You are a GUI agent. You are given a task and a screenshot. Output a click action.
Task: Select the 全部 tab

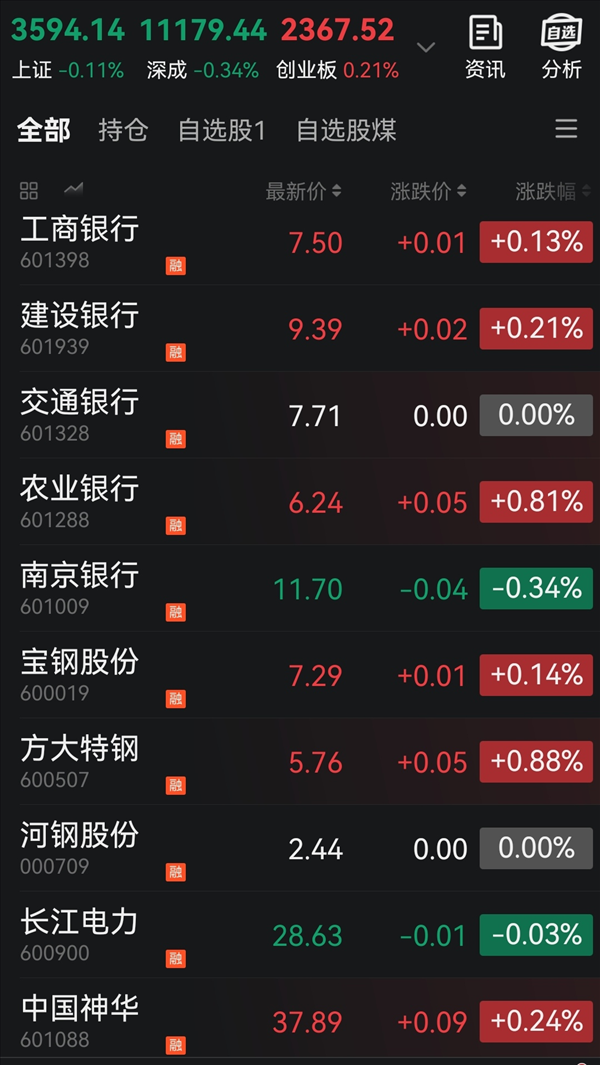click(x=43, y=130)
